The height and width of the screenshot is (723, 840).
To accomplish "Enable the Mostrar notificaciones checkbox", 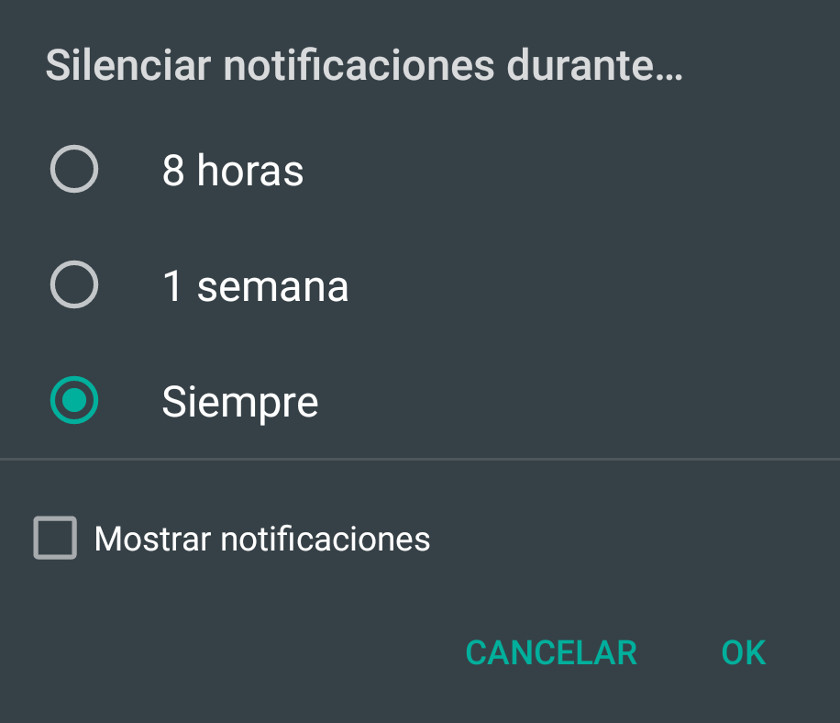I will click(55, 538).
